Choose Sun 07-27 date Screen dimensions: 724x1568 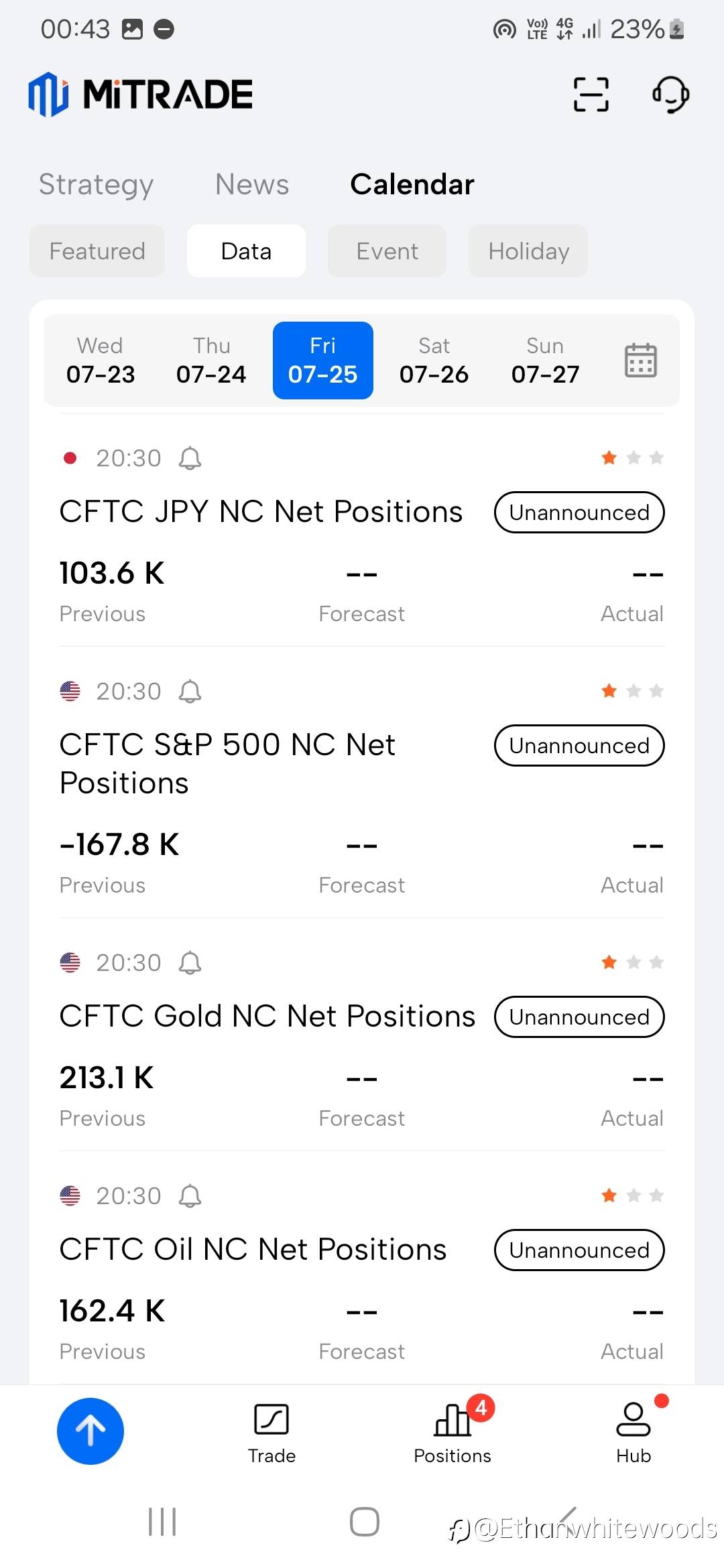545,361
